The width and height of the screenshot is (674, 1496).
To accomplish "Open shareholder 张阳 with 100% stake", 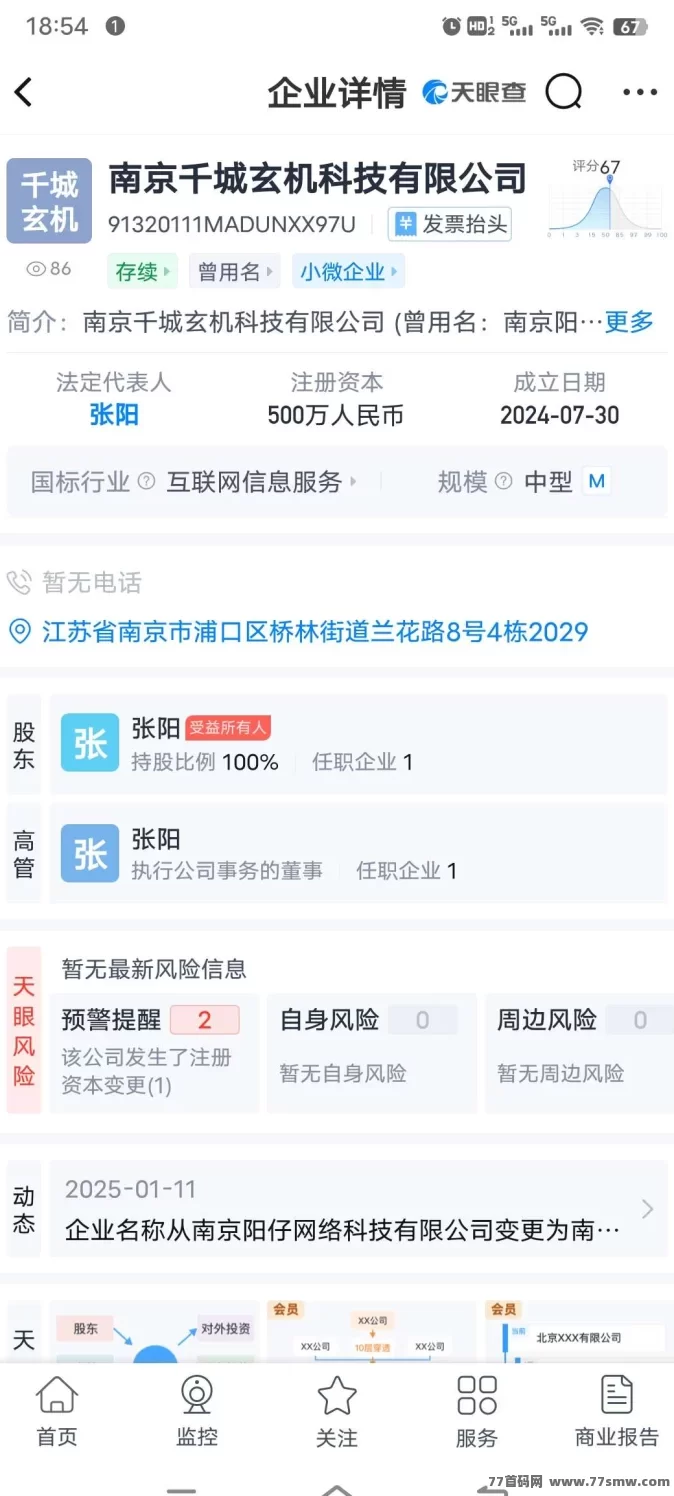I will [358, 745].
